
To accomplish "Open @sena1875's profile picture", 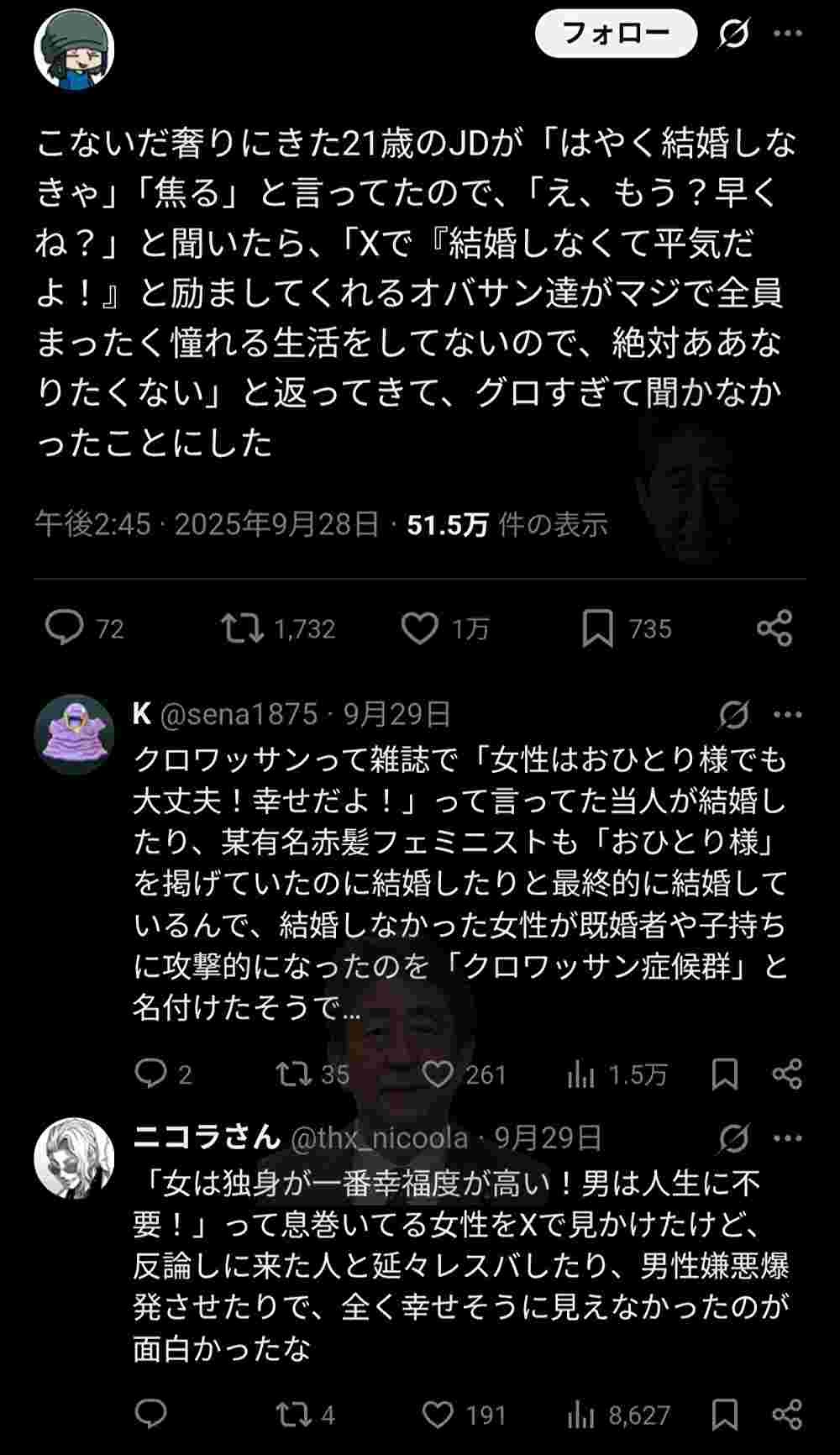I will coord(74,734).
